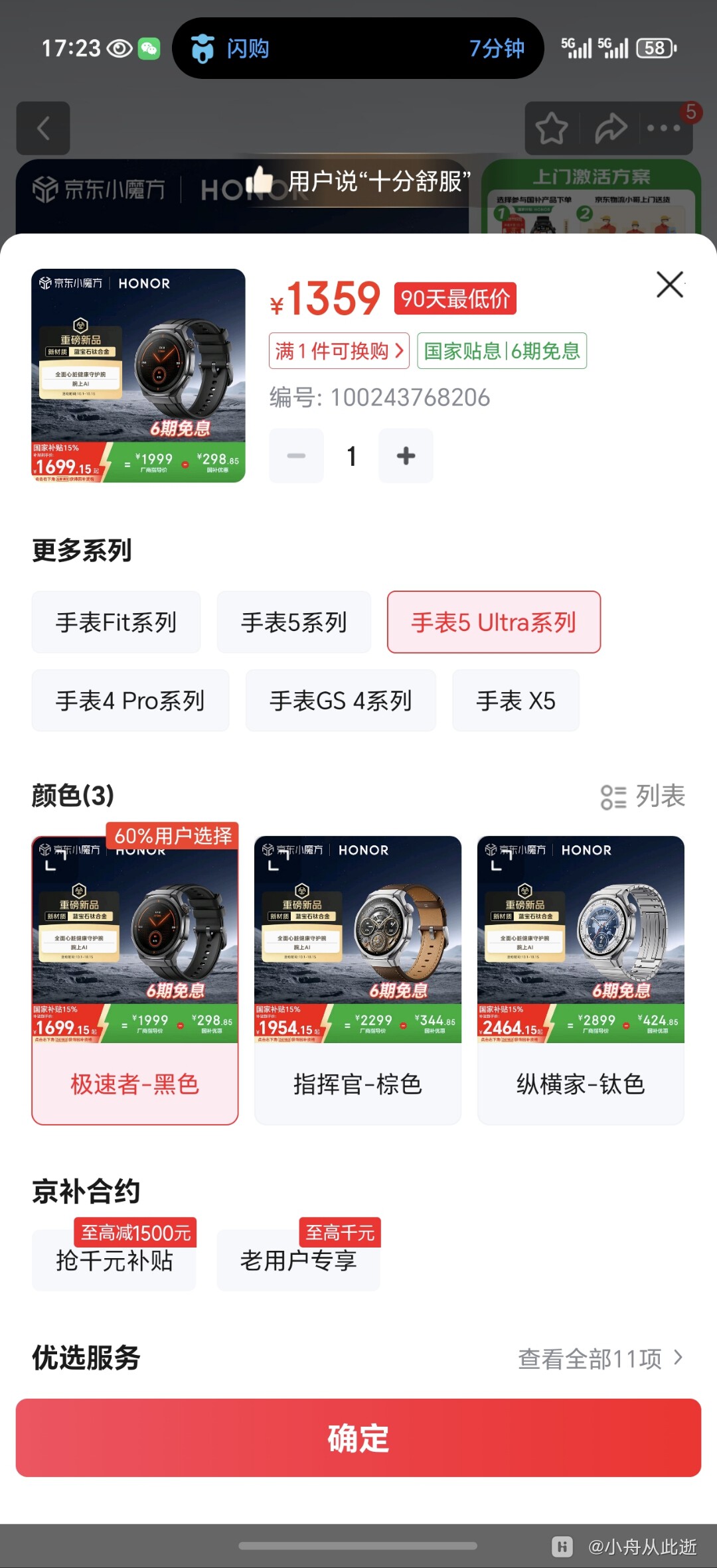Select the 手表GS 4系列 series

(x=341, y=700)
